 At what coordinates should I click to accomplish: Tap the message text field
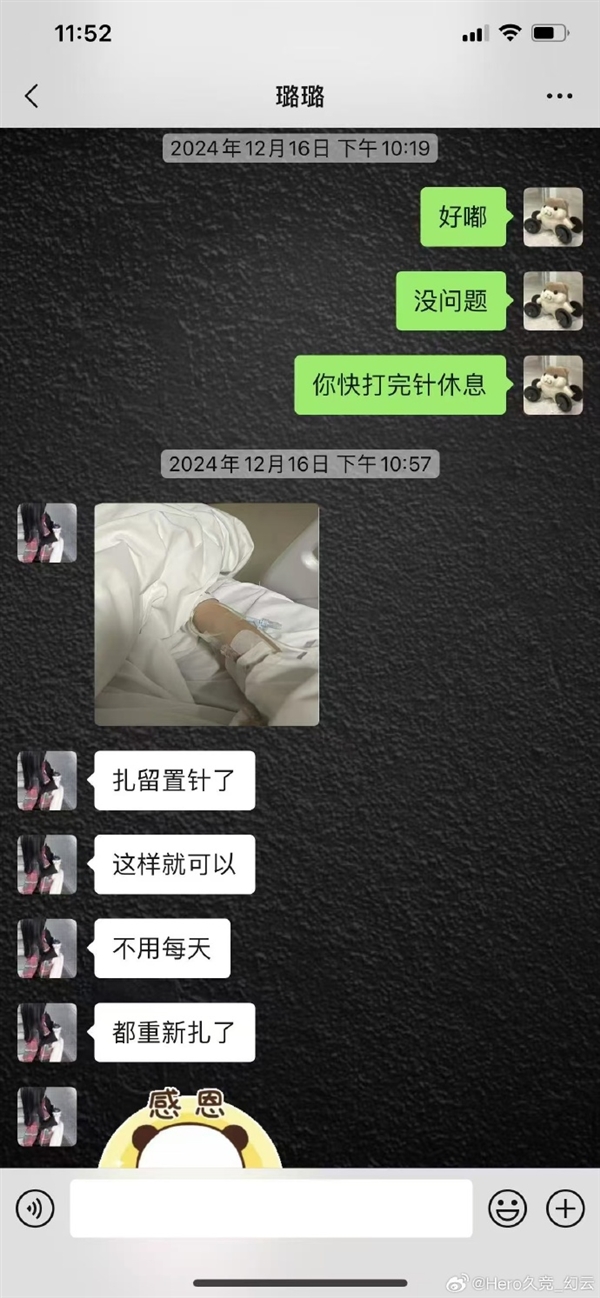click(x=270, y=1209)
